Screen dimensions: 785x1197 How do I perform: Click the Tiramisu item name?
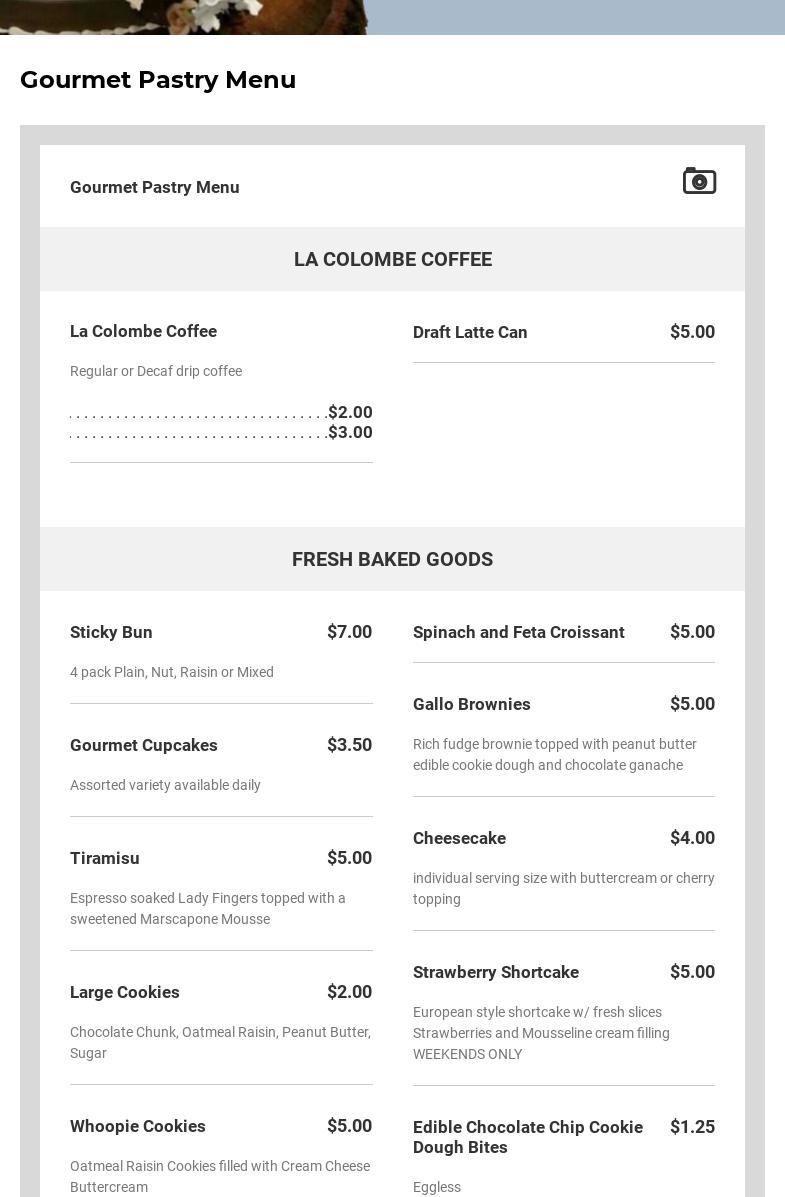pyautogui.click(x=105, y=858)
